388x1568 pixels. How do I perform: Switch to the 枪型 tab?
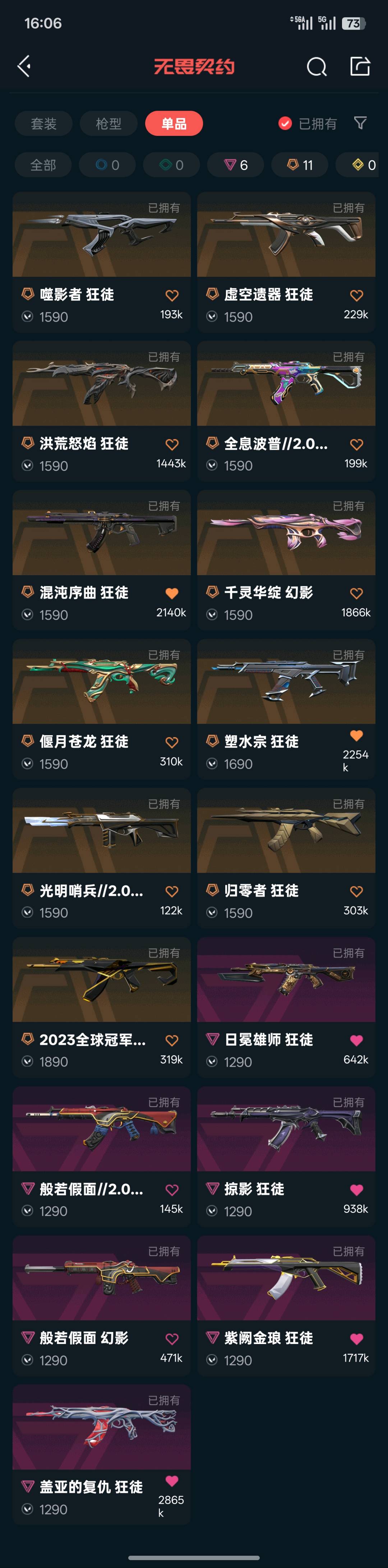[109, 124]
